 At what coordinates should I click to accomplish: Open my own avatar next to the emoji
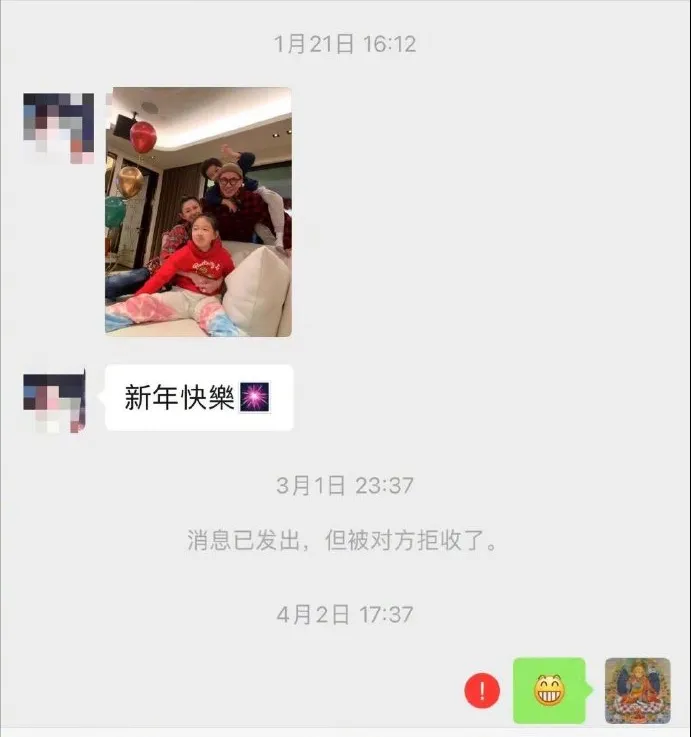637,690
